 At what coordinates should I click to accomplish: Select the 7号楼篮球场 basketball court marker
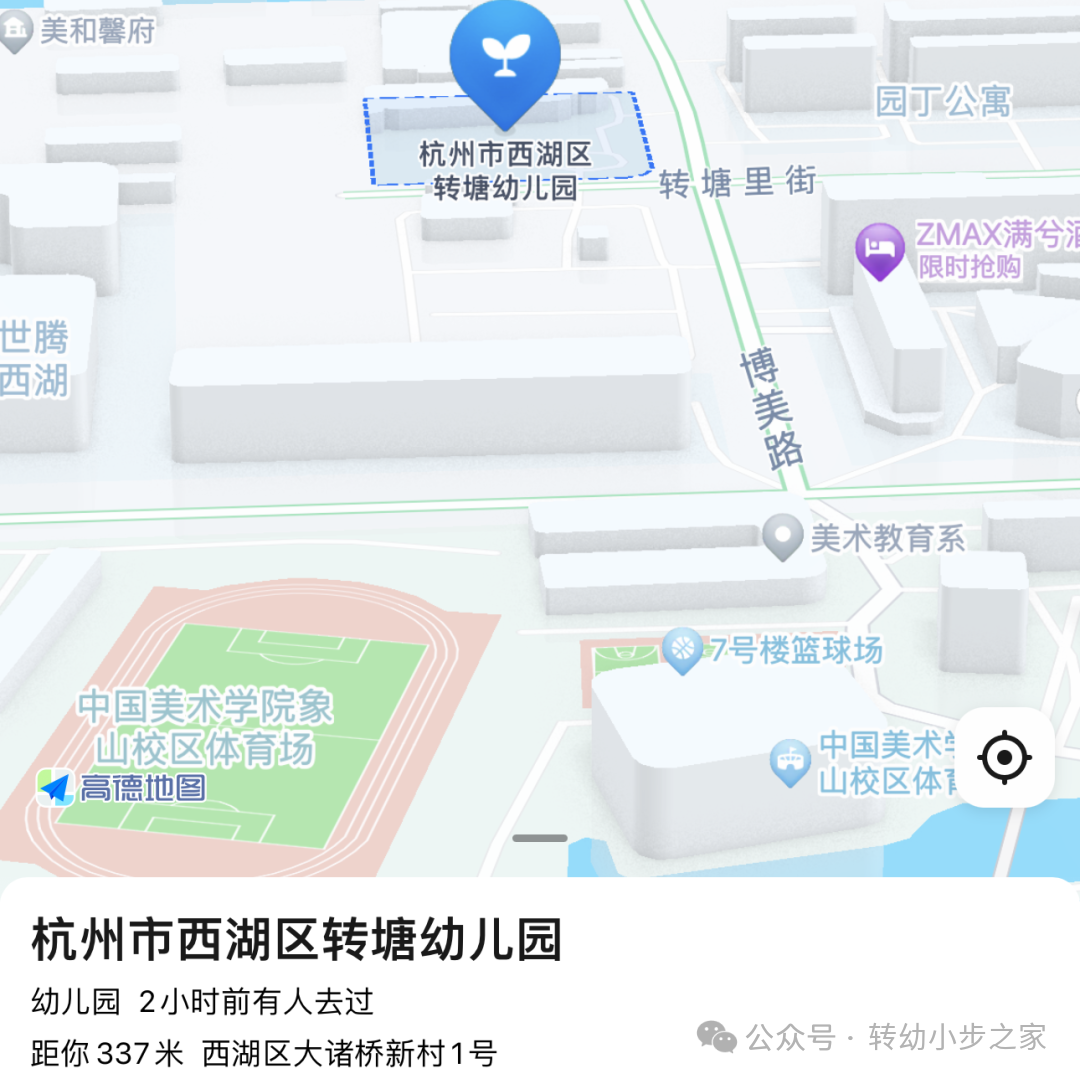(x=682, y=649)
